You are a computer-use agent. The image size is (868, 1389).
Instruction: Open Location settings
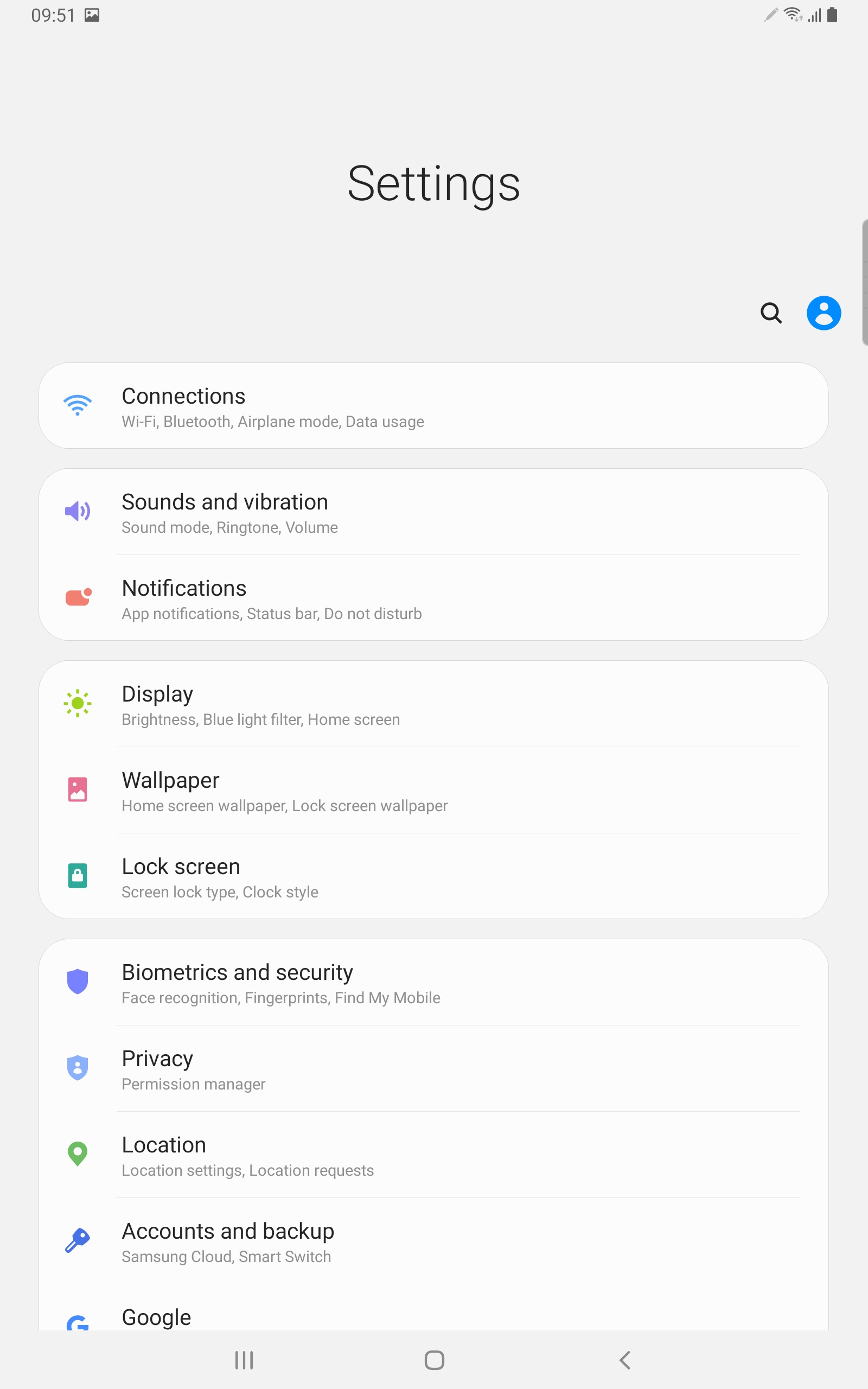coord(433,1155)
